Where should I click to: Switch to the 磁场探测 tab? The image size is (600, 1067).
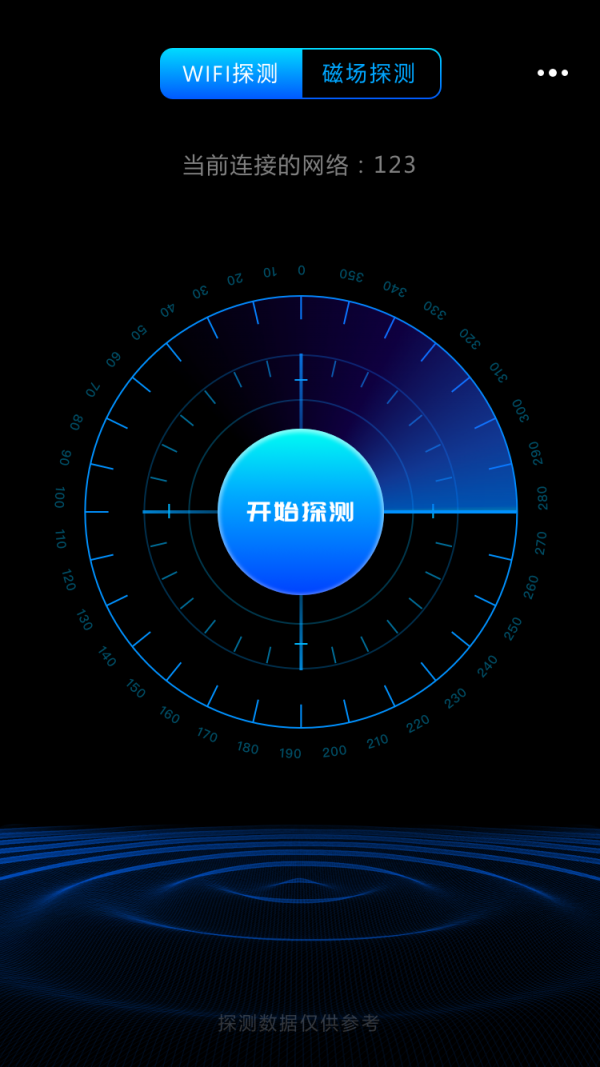(369, 74)
